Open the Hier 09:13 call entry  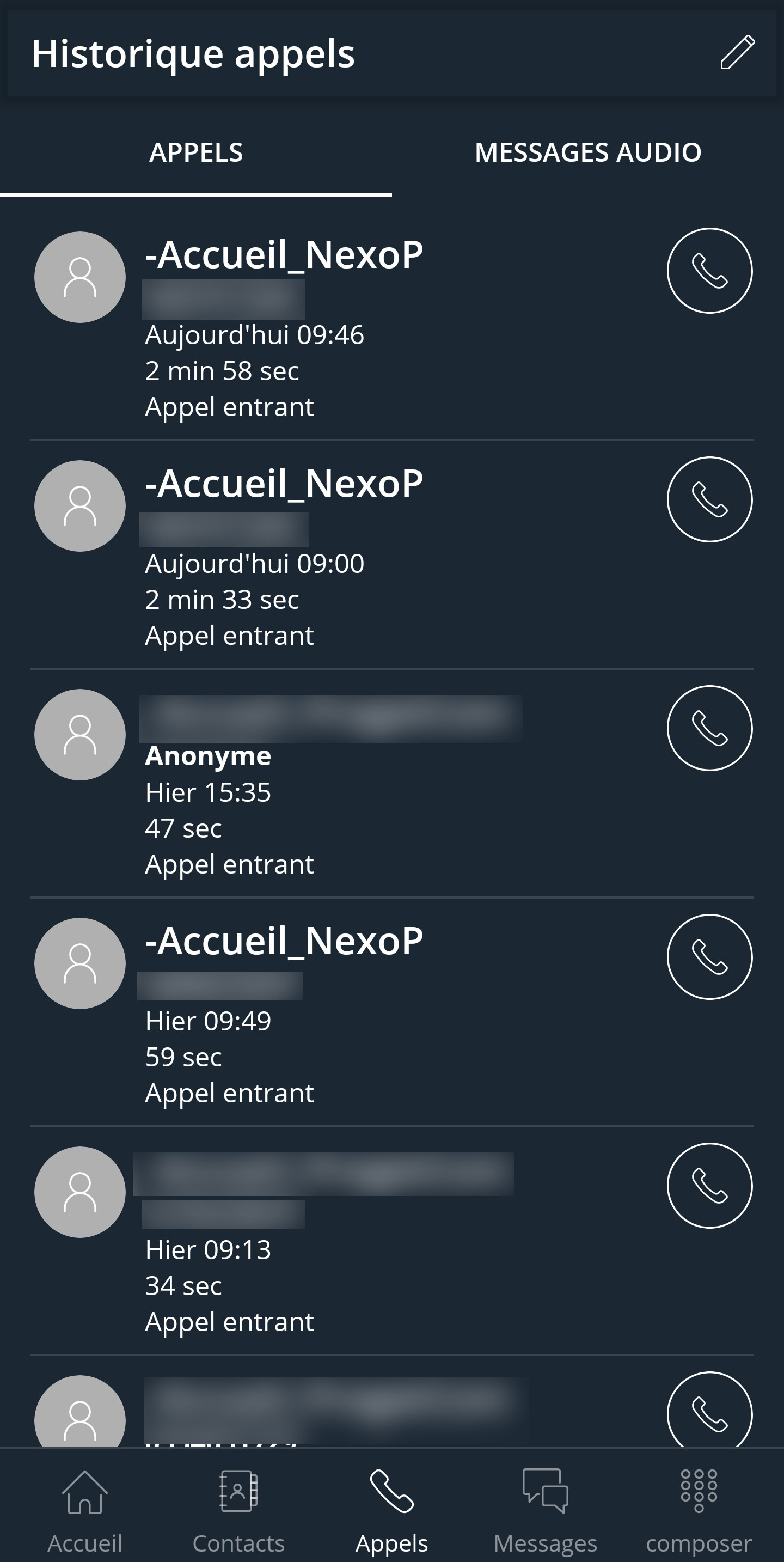(364, 1249)
